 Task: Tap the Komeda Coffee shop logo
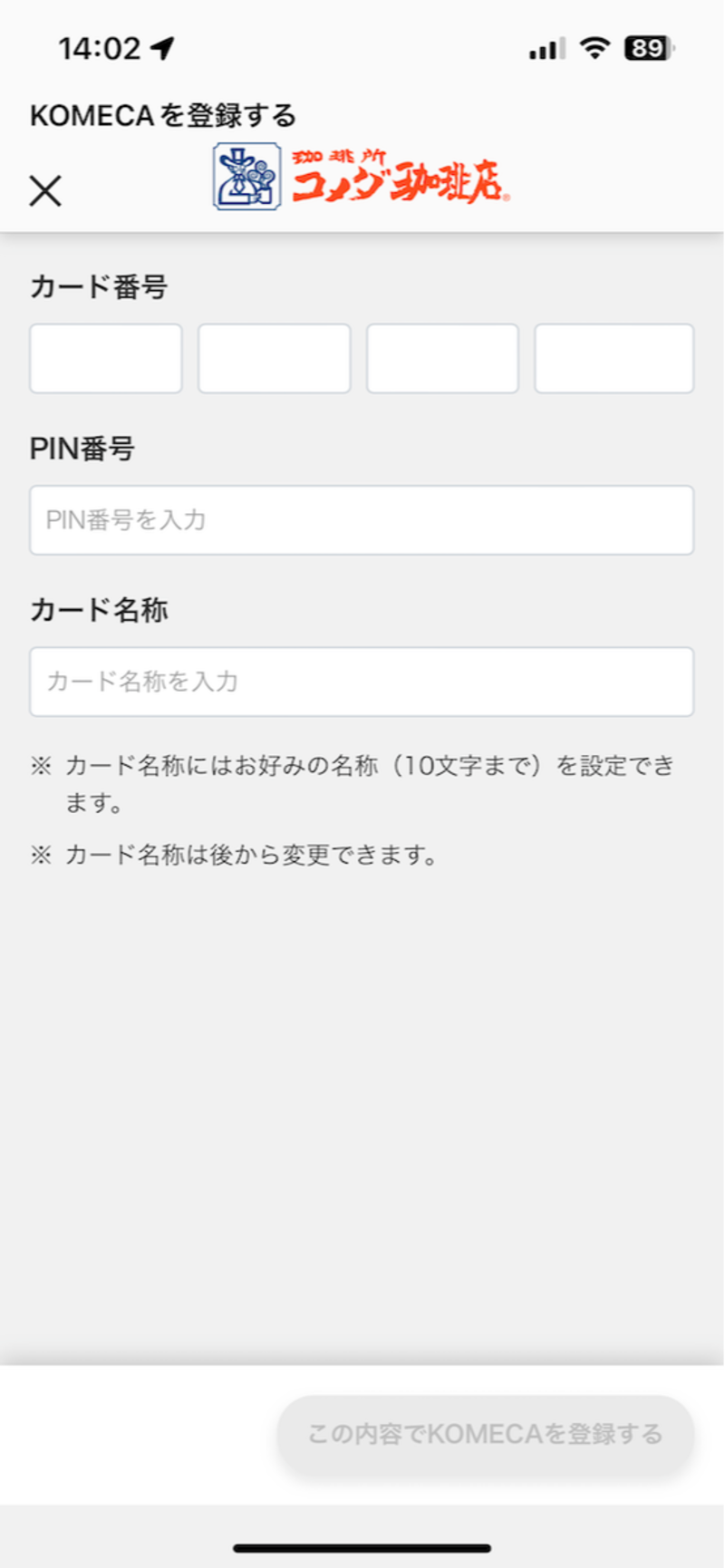coord(362,177)
